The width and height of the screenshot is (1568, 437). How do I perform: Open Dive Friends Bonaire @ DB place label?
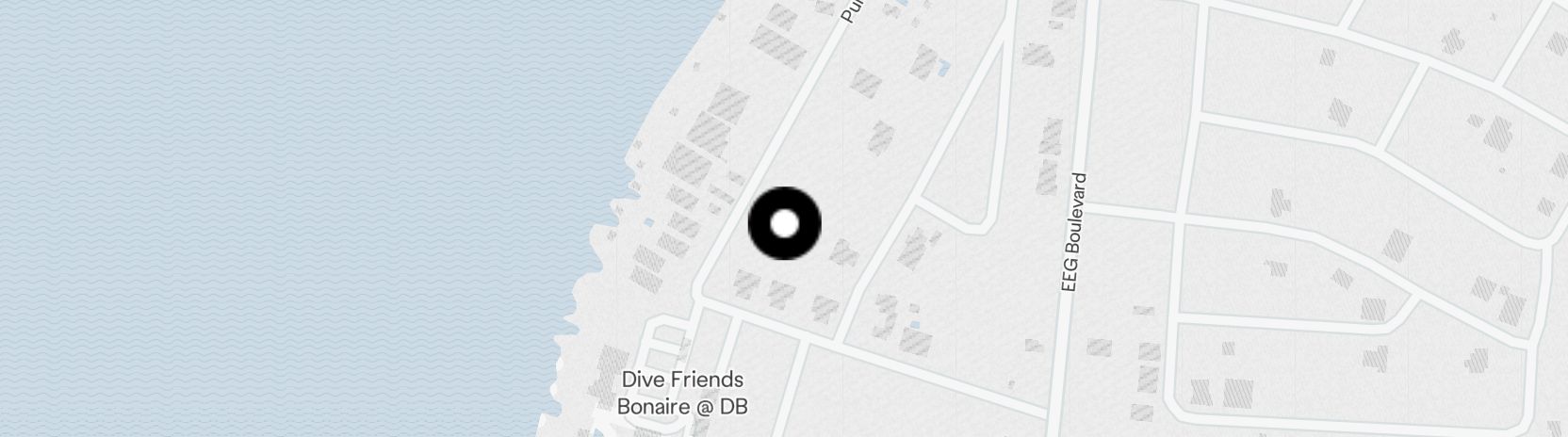[x=683, y=393]
